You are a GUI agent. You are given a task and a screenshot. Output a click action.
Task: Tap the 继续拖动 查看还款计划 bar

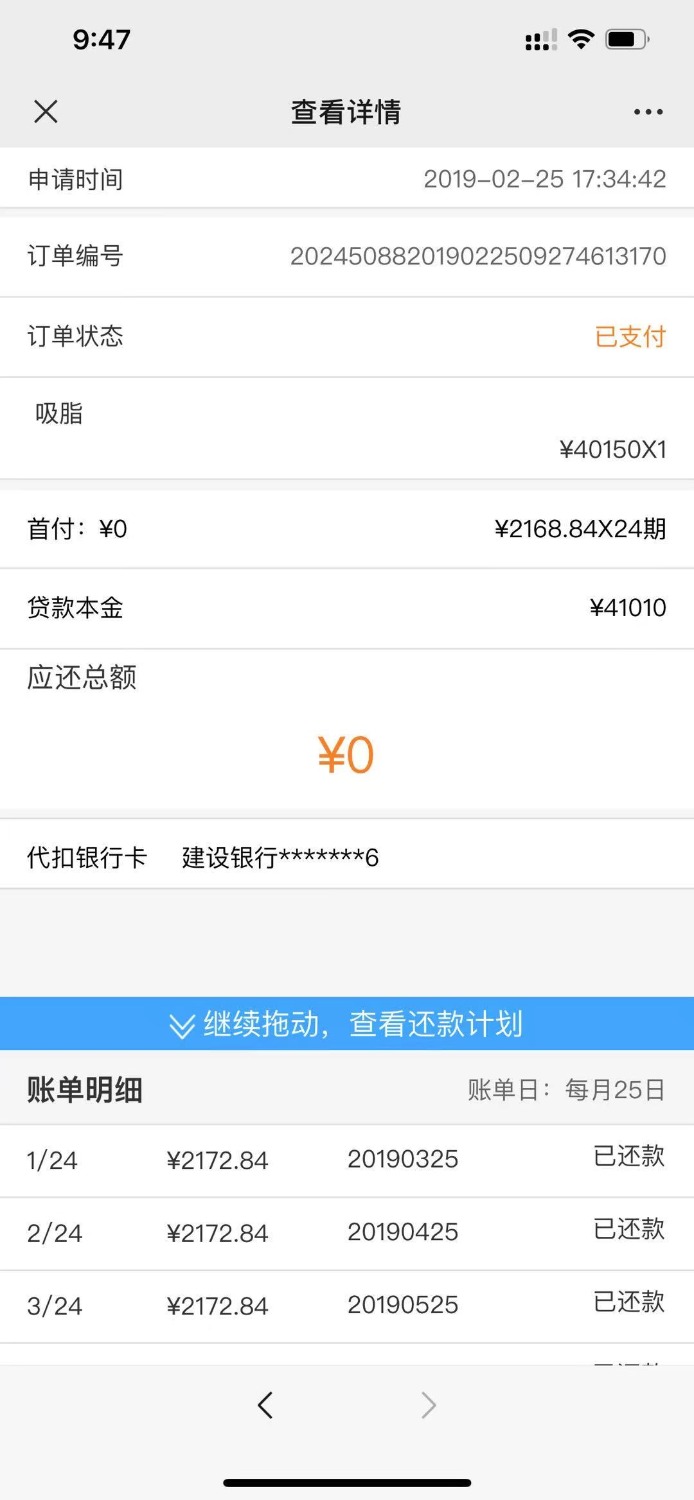[347, 1024]
